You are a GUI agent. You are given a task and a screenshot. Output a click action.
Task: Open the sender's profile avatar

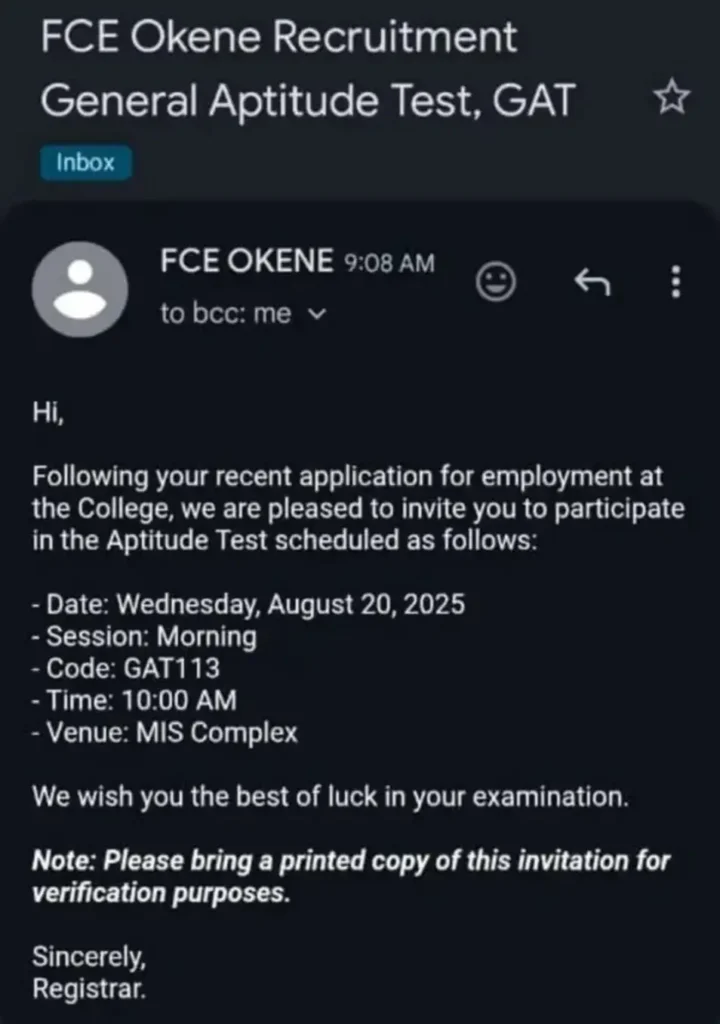tap(80, 289)
